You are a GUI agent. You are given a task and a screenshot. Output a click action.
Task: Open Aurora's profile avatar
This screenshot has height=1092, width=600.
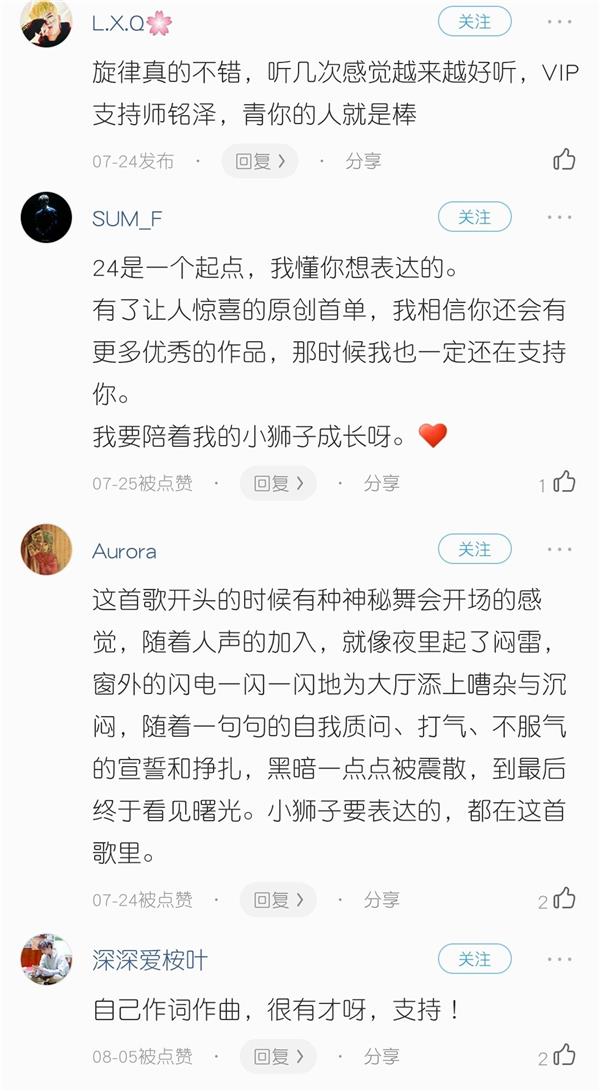pos(46,550)
